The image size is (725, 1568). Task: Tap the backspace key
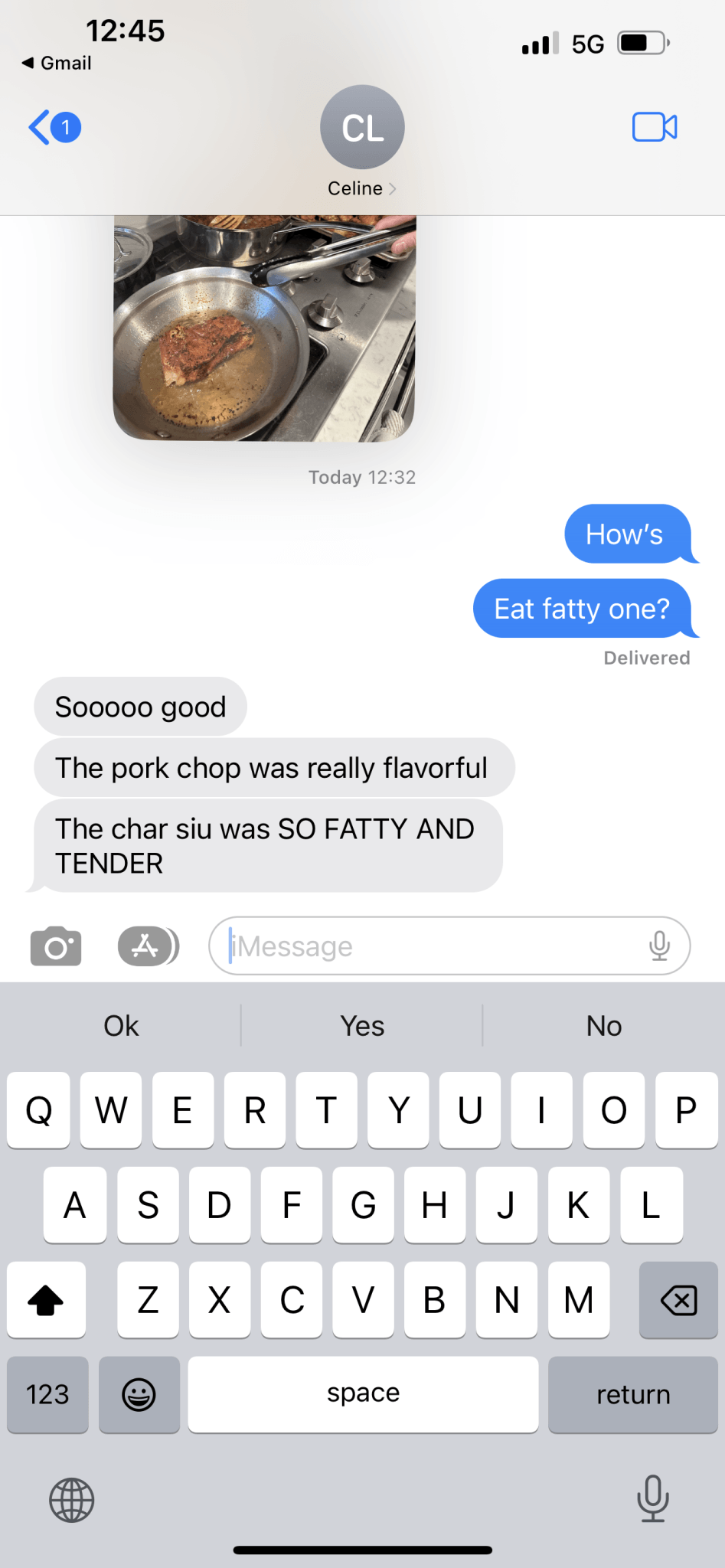coord(678,1299)
